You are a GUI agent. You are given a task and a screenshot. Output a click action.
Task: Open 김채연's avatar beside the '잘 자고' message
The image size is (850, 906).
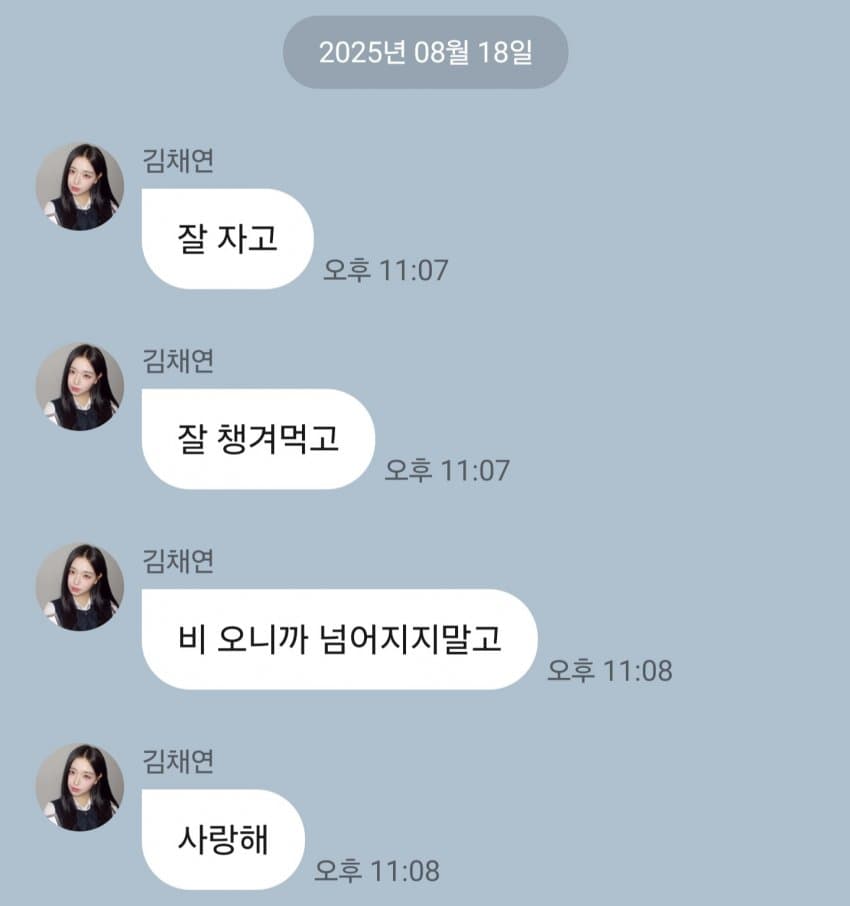pos(80,187)
